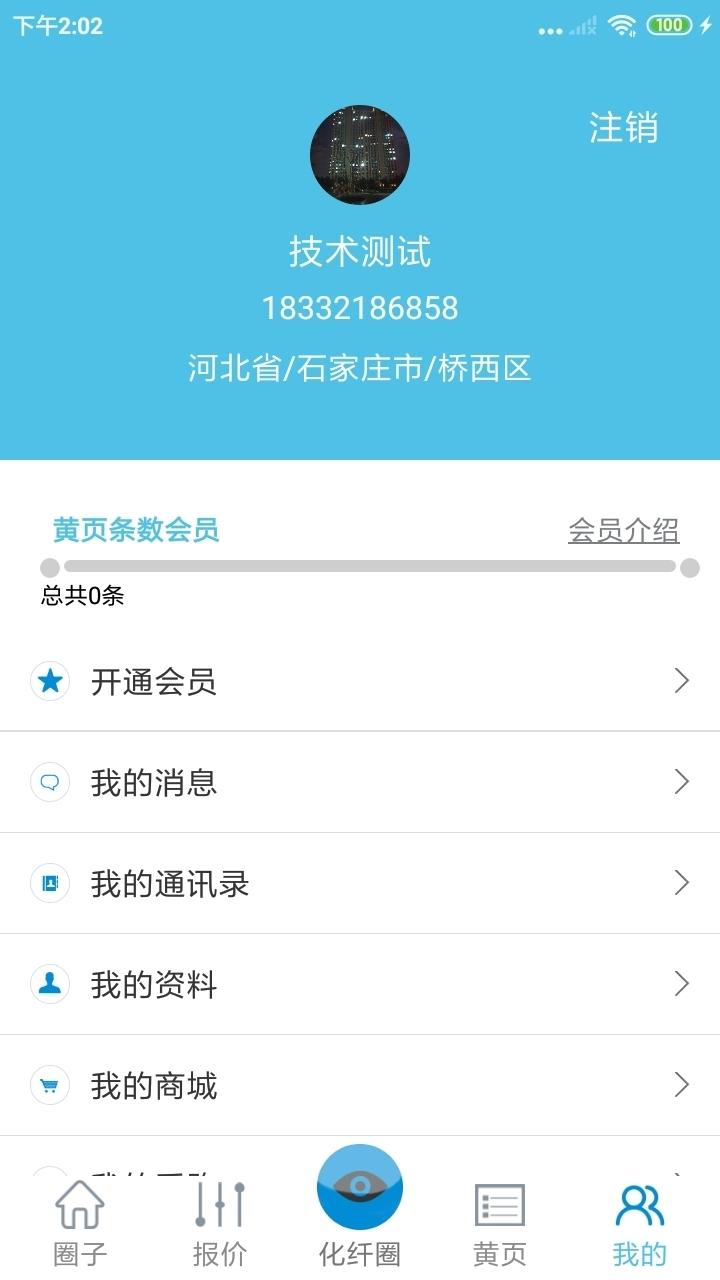The height and width of the screenshot is (1280, 720).
Task: Tap 注销 to log out
Action: point(623,128)
